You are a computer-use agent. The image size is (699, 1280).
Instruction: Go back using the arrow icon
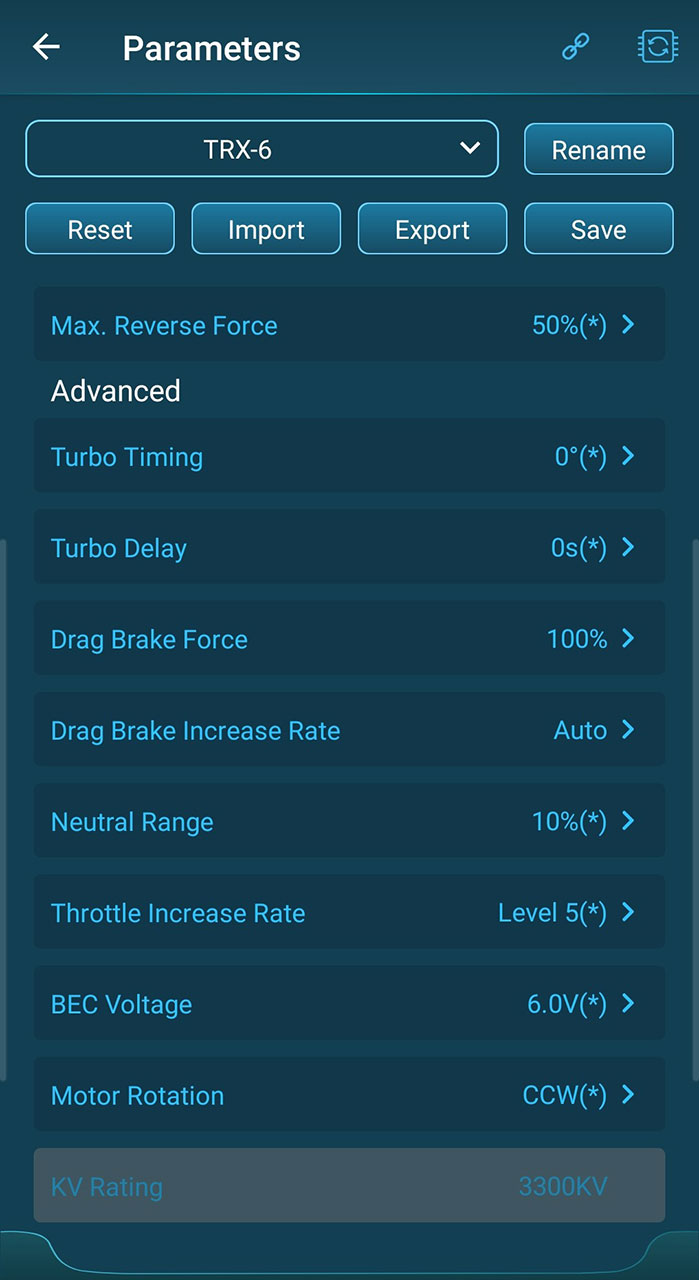46,47
